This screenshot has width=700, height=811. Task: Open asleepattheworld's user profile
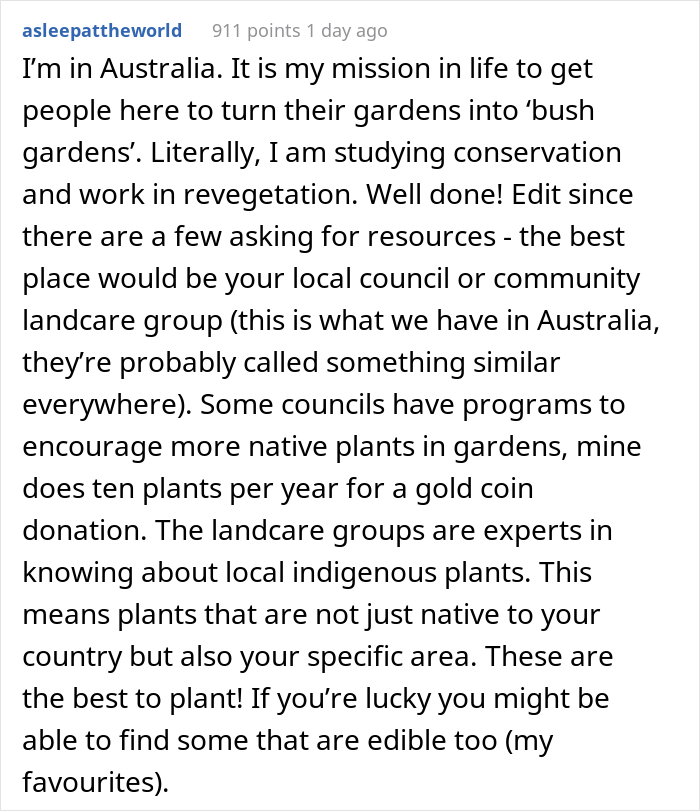(x=101, y=31)
